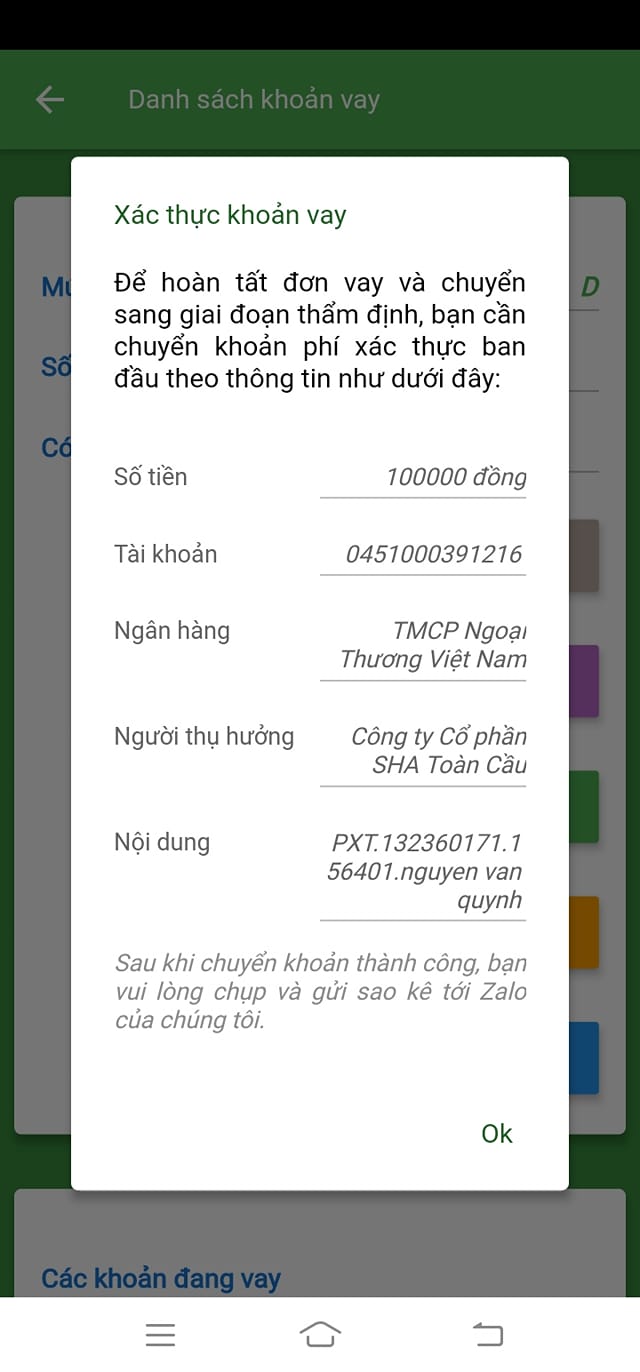
Task: Confirm the dialog with Ok
Action: [x=496, y=1133]
